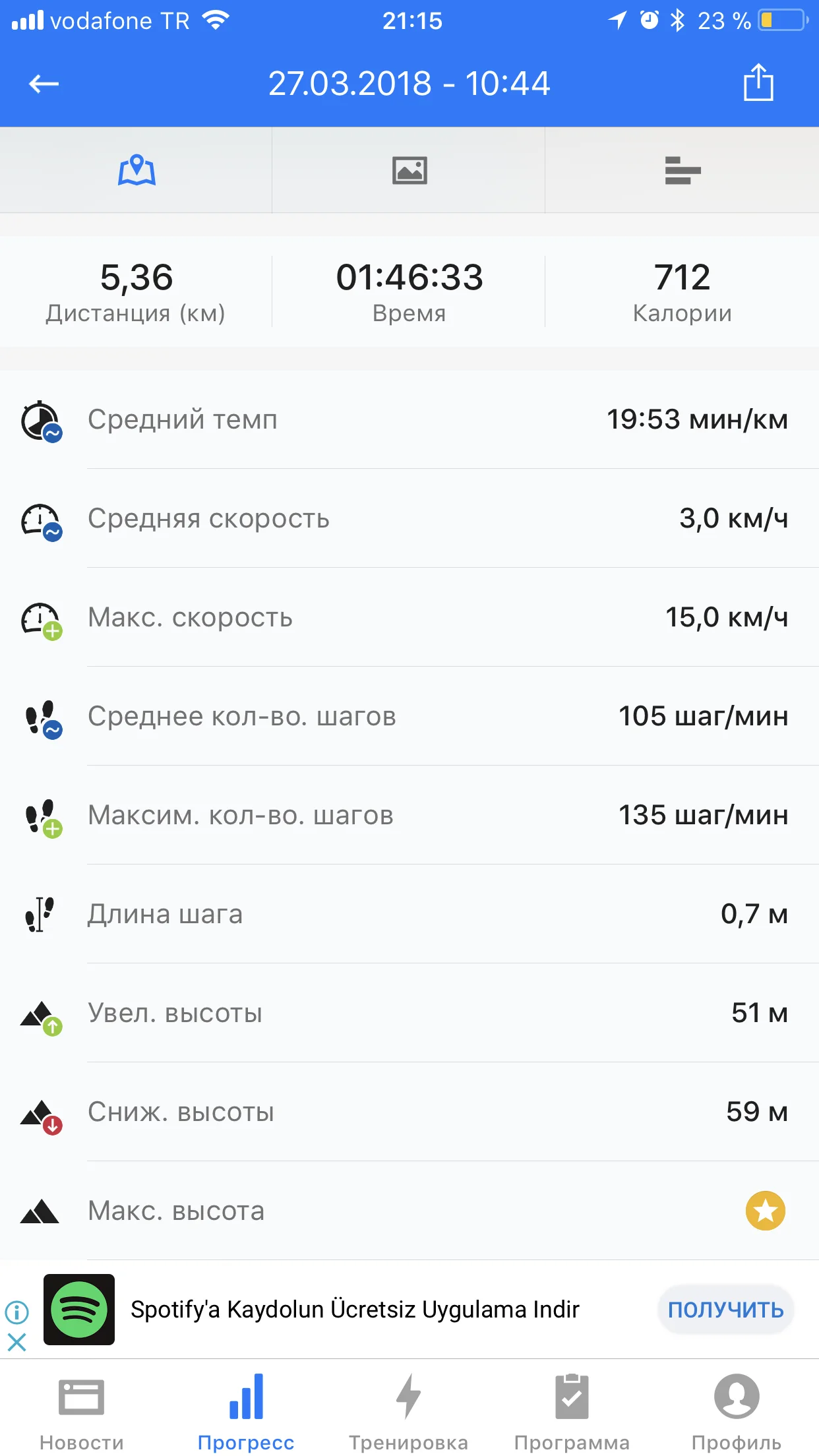
Task: Go back using the arrow
Action: (44, 84)
